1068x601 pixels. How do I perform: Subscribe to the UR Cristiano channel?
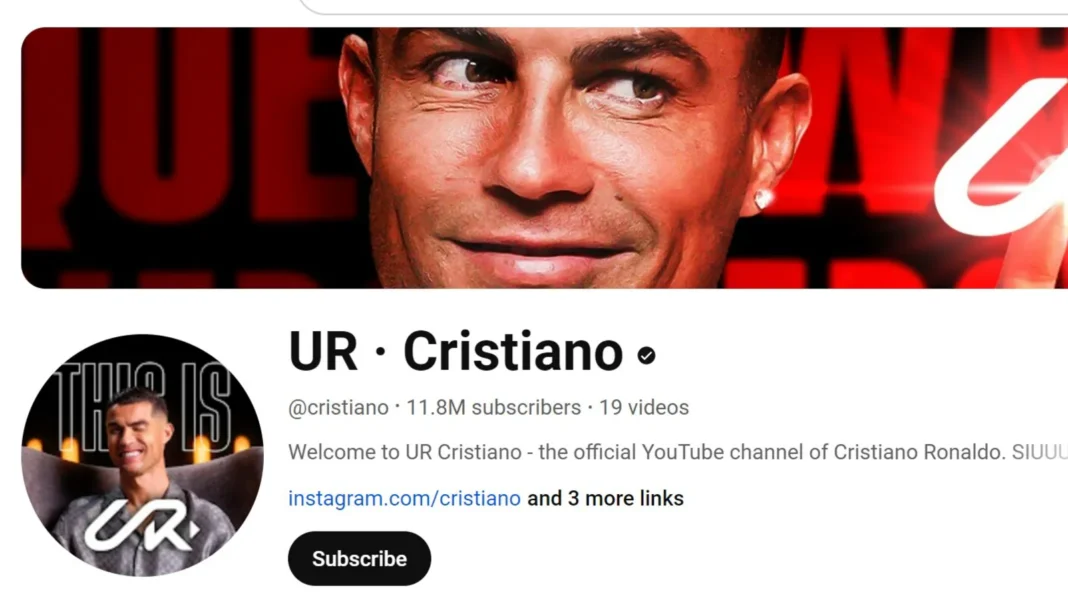click(x=359, y=559)
